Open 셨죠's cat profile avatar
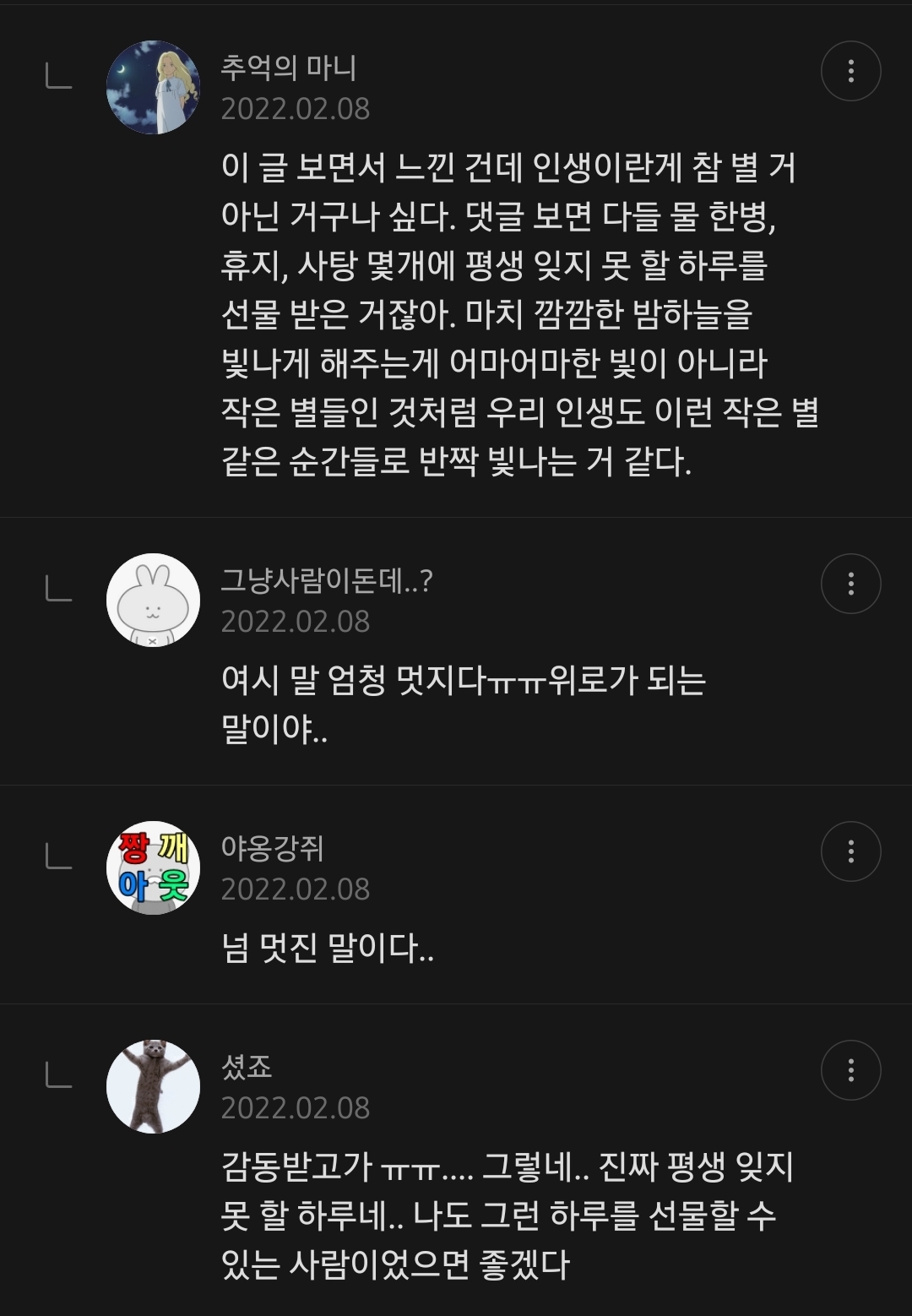This screenshot has height=1316, width=912. pos(153,1086)
